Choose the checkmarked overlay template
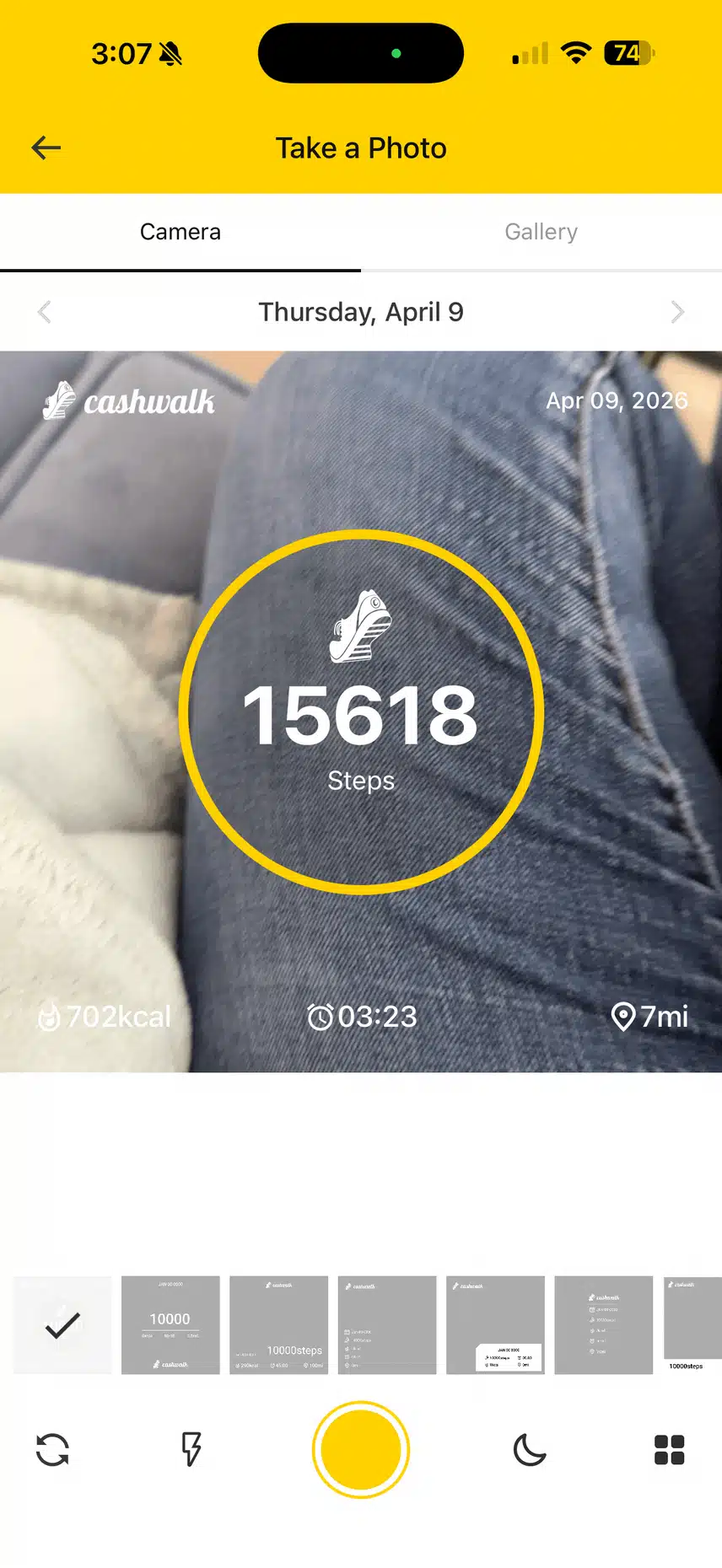This screenshot has width=722, height=1568. click(x=62, y=1325)
